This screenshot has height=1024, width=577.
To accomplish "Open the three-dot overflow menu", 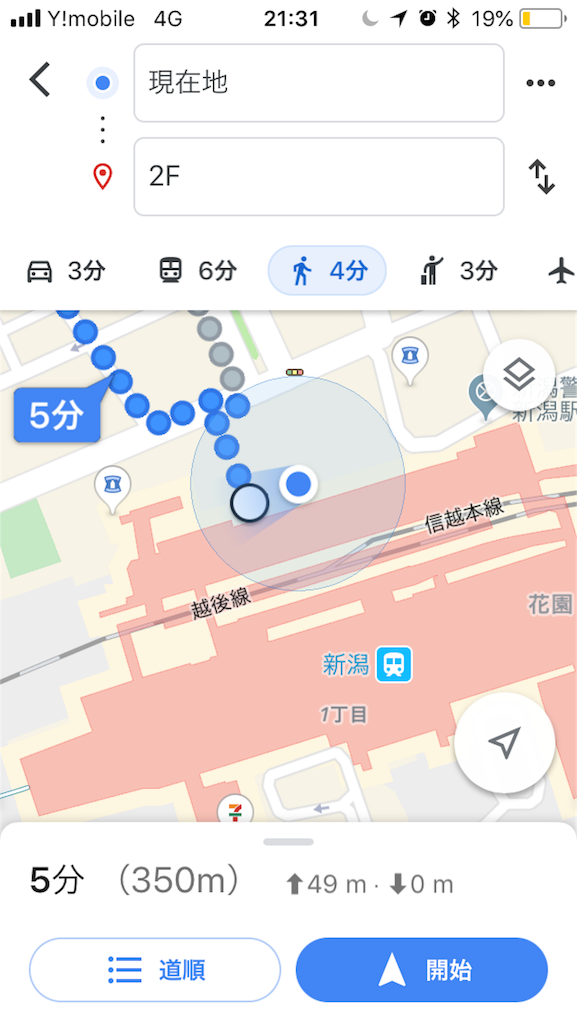I will (540, 83).
